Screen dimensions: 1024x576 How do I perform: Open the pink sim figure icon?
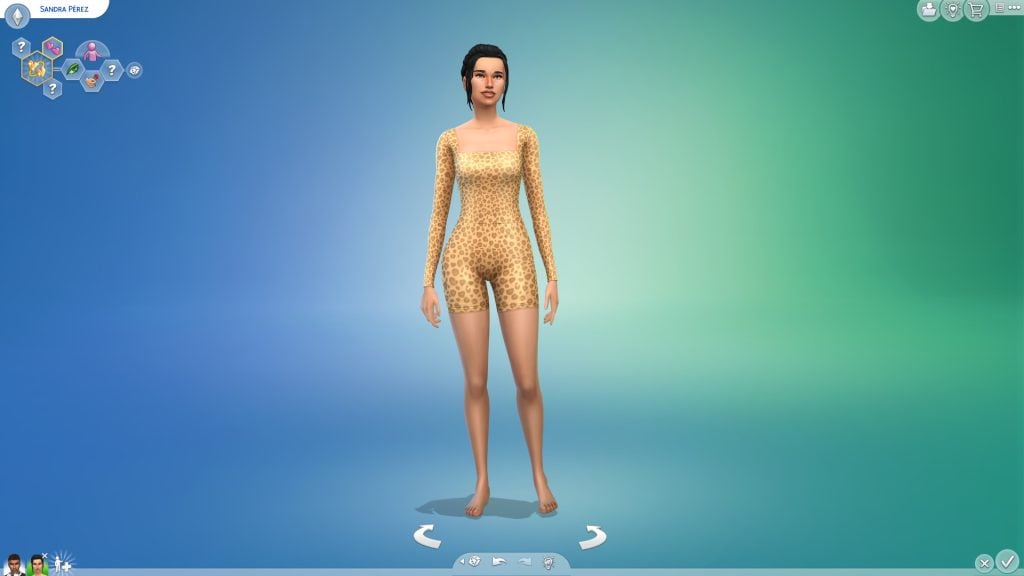click(92, 51)
